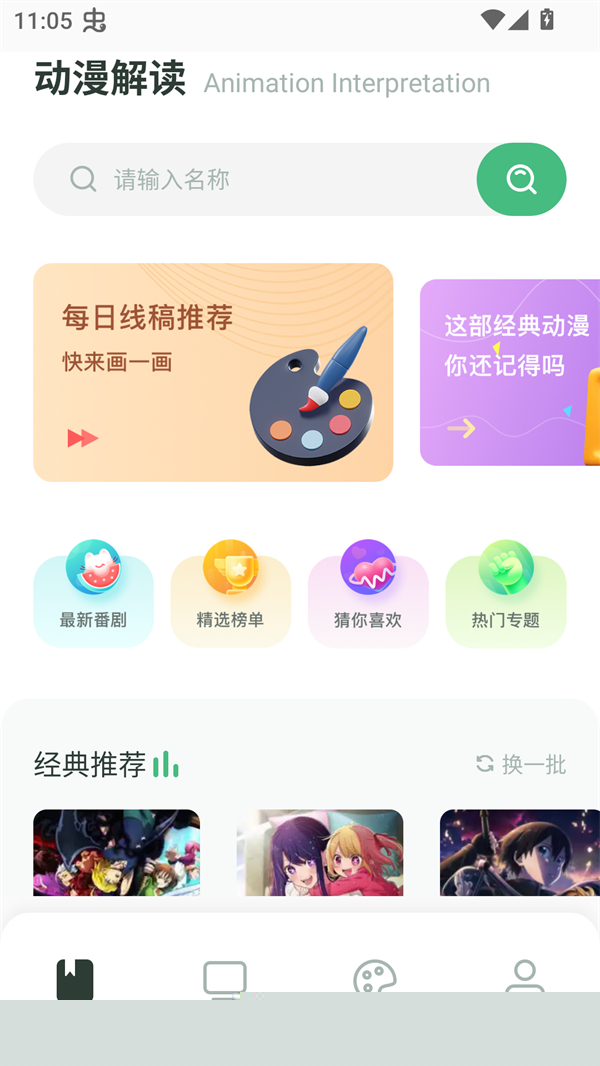The image size is (600, 1066).
Task: Open 精选榜单 category
Action: [x=230, y=595]
